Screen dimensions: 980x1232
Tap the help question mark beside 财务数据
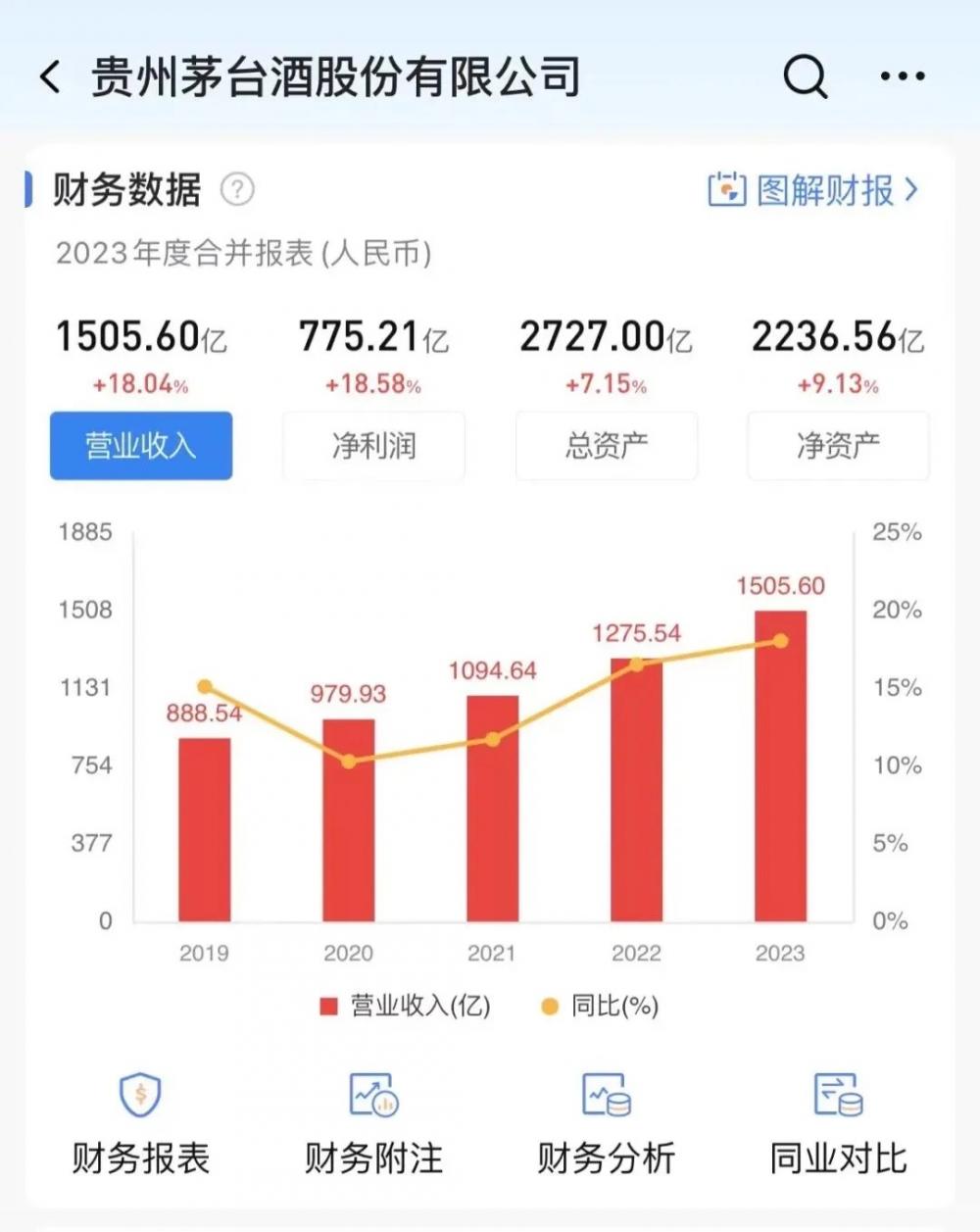tap(235, 191)
